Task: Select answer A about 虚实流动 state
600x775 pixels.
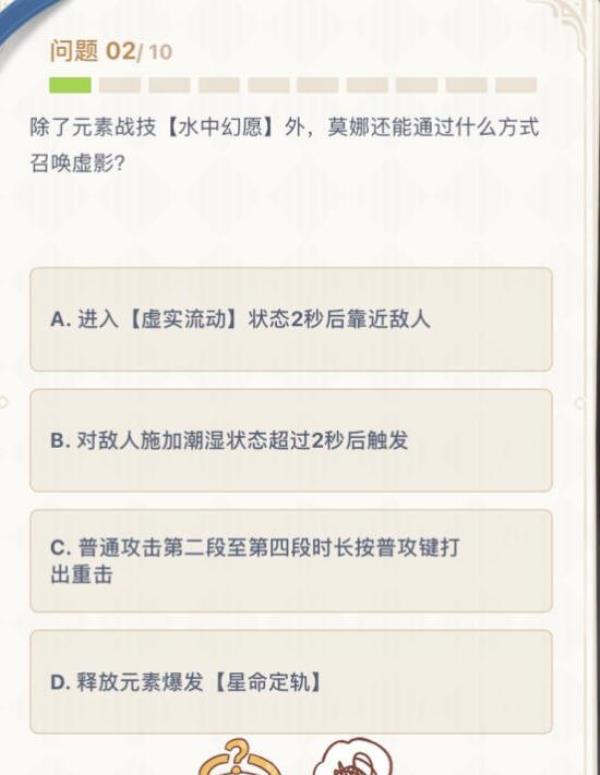Action: 290,320
